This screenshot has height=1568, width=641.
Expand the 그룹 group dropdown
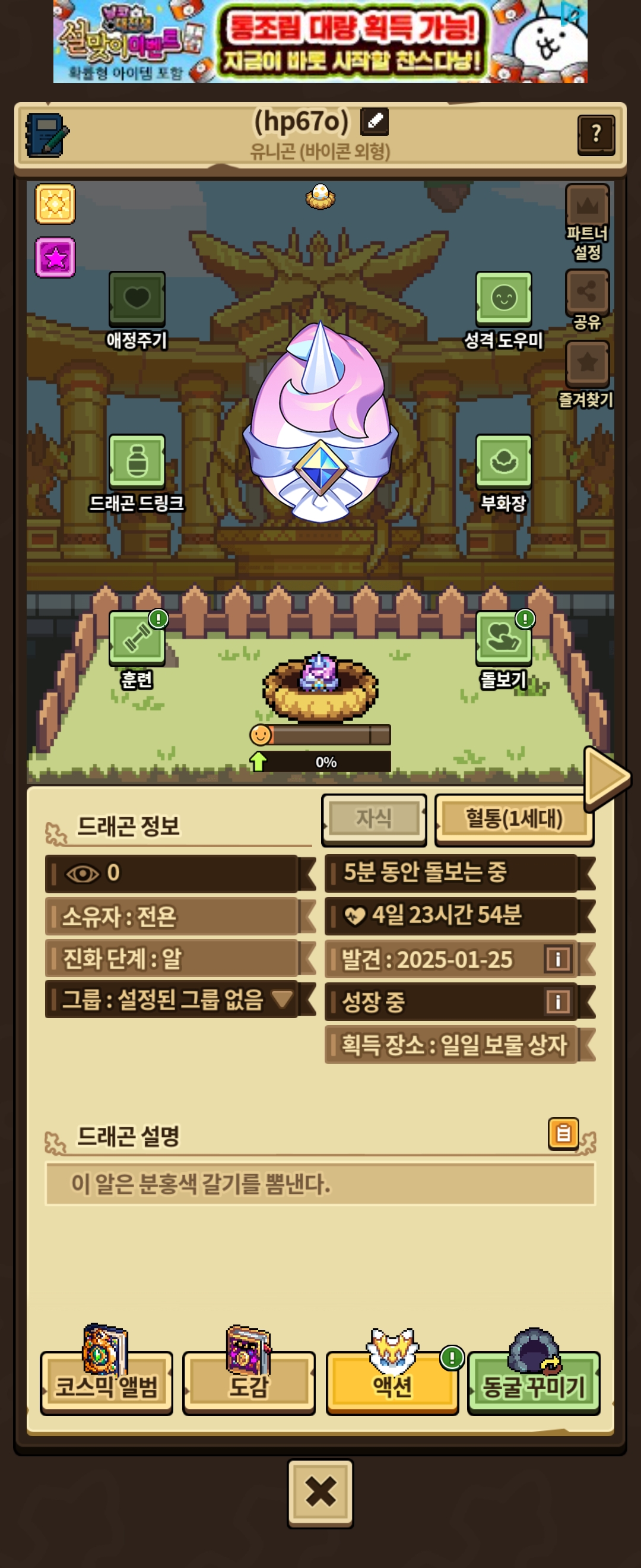tap(282, 999)
